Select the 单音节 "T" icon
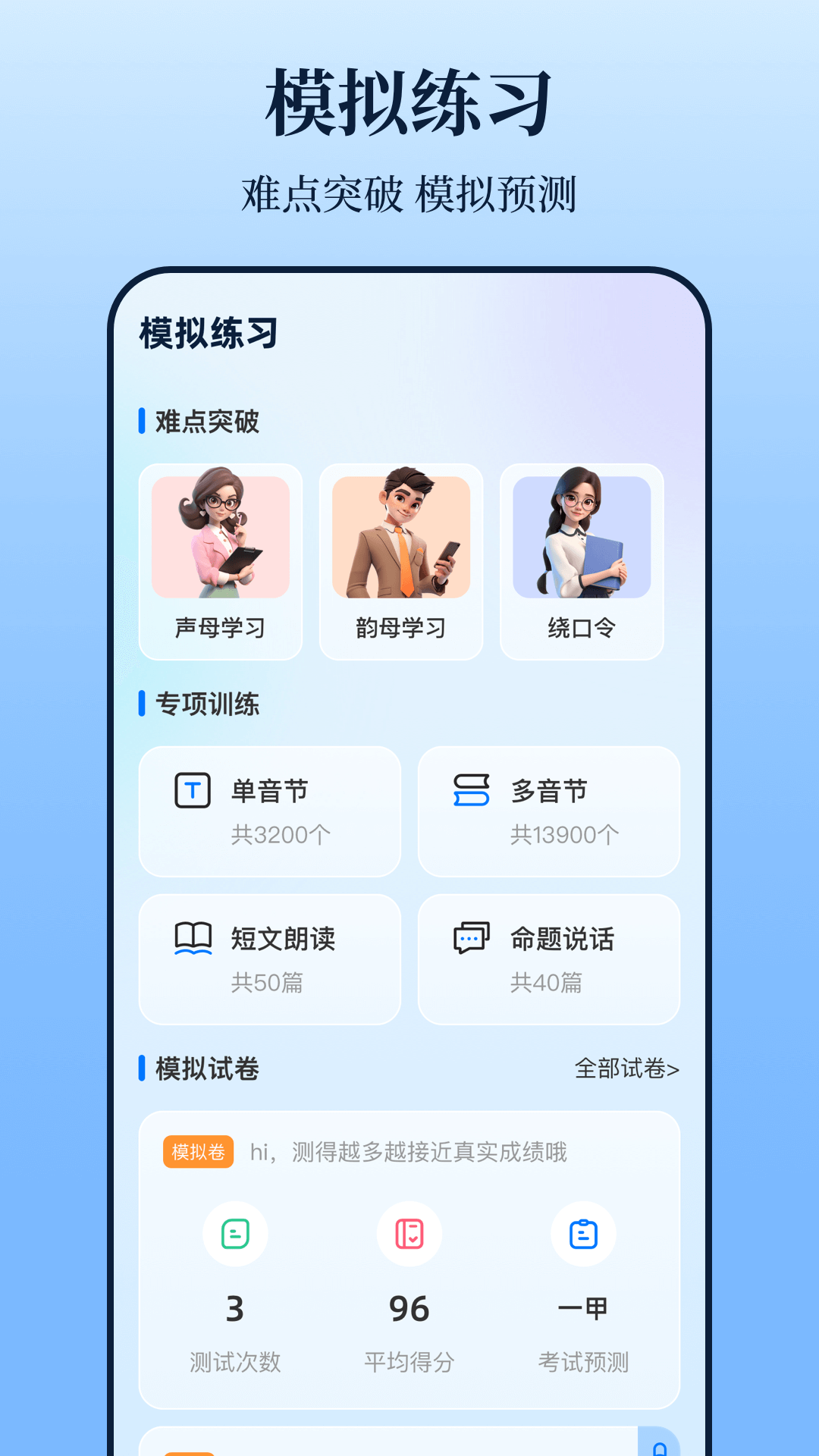819x1456 pixels. (194, 789)
